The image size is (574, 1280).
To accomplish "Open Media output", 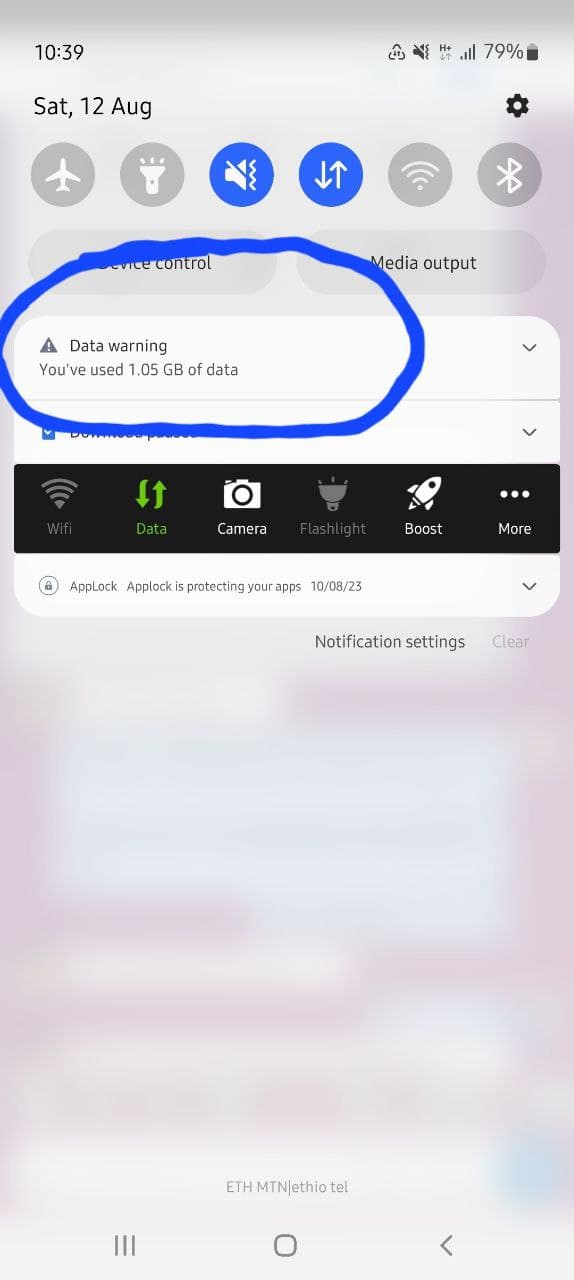I will tap(422, 263).
